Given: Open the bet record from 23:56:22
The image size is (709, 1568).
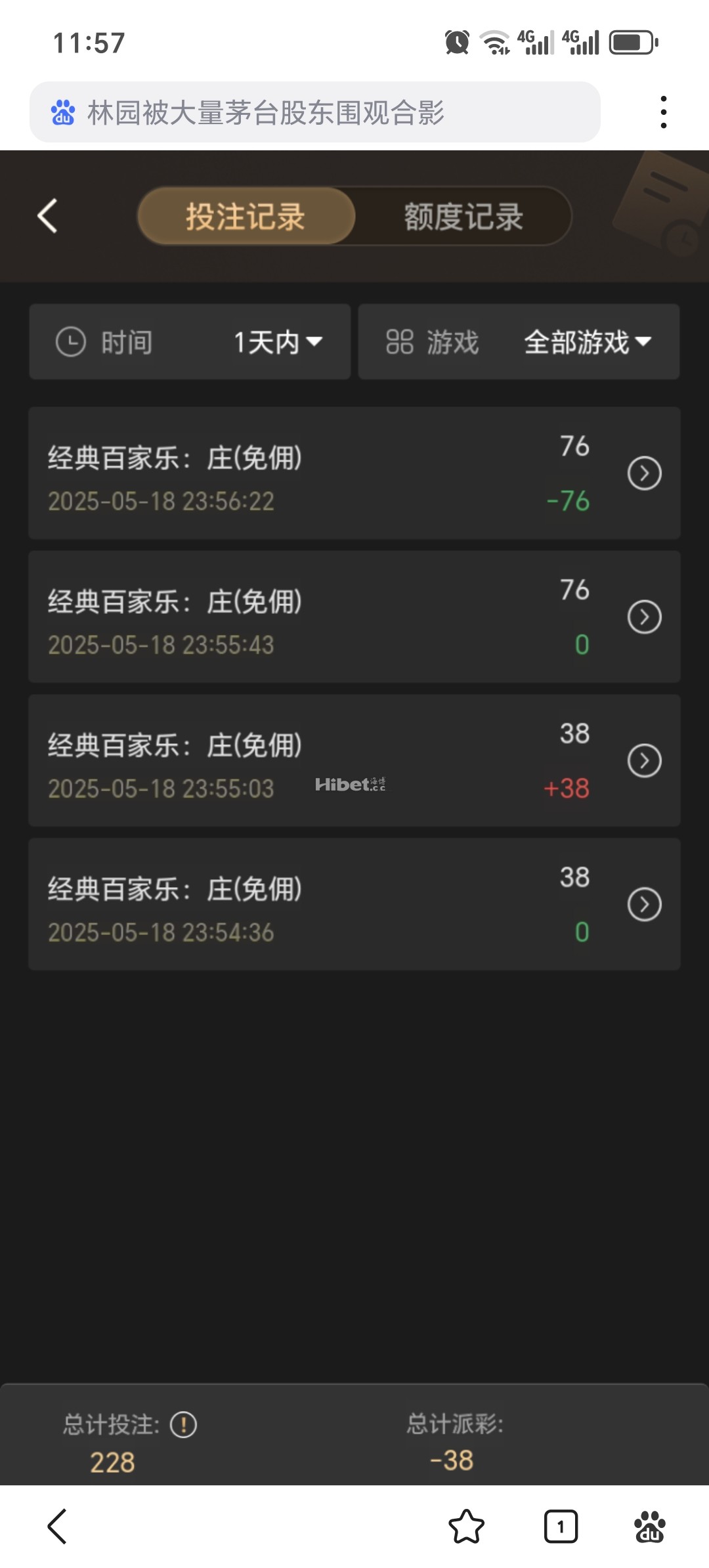Looking at the screenshot, I should (x=644, y=473).
